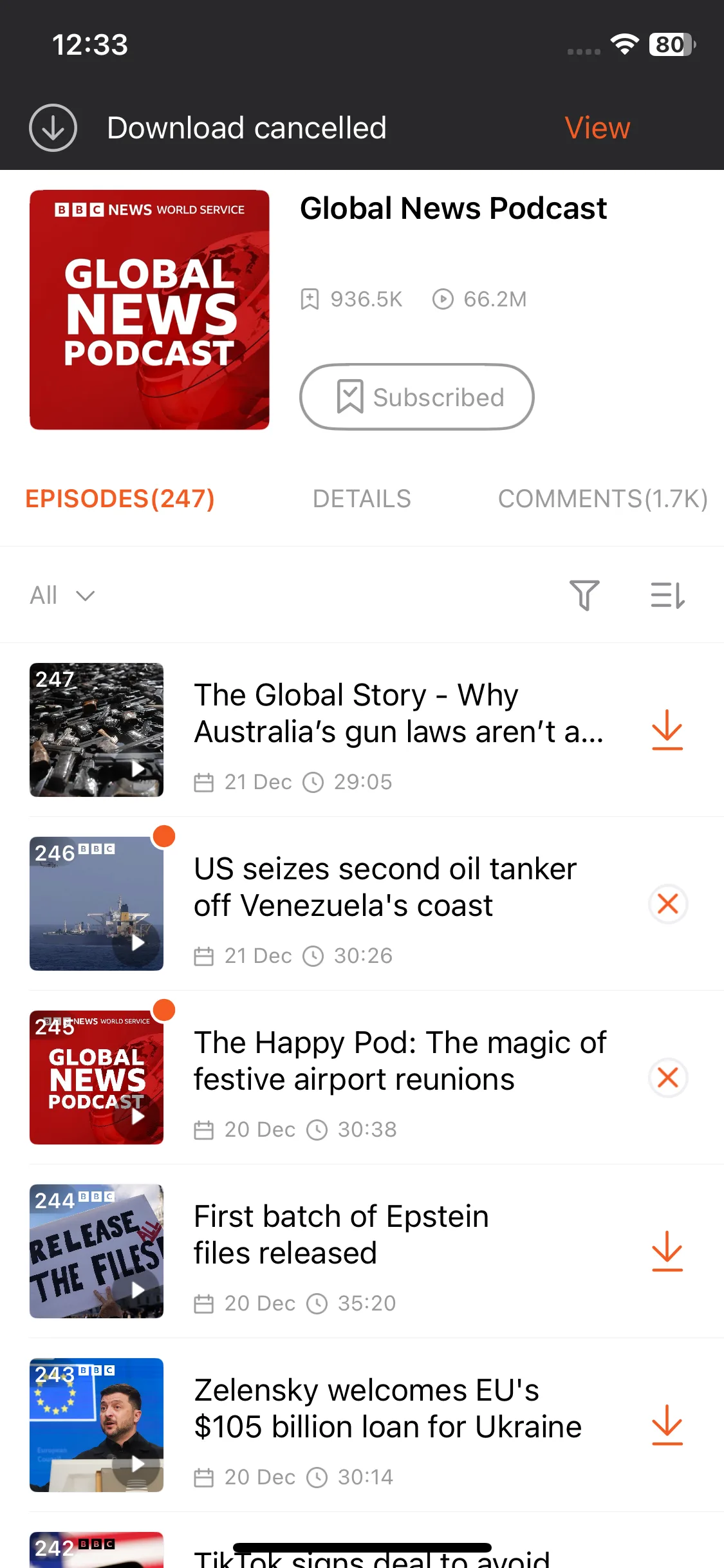Cancel download of The Happy Pod episode

[x=667, y=1078]
